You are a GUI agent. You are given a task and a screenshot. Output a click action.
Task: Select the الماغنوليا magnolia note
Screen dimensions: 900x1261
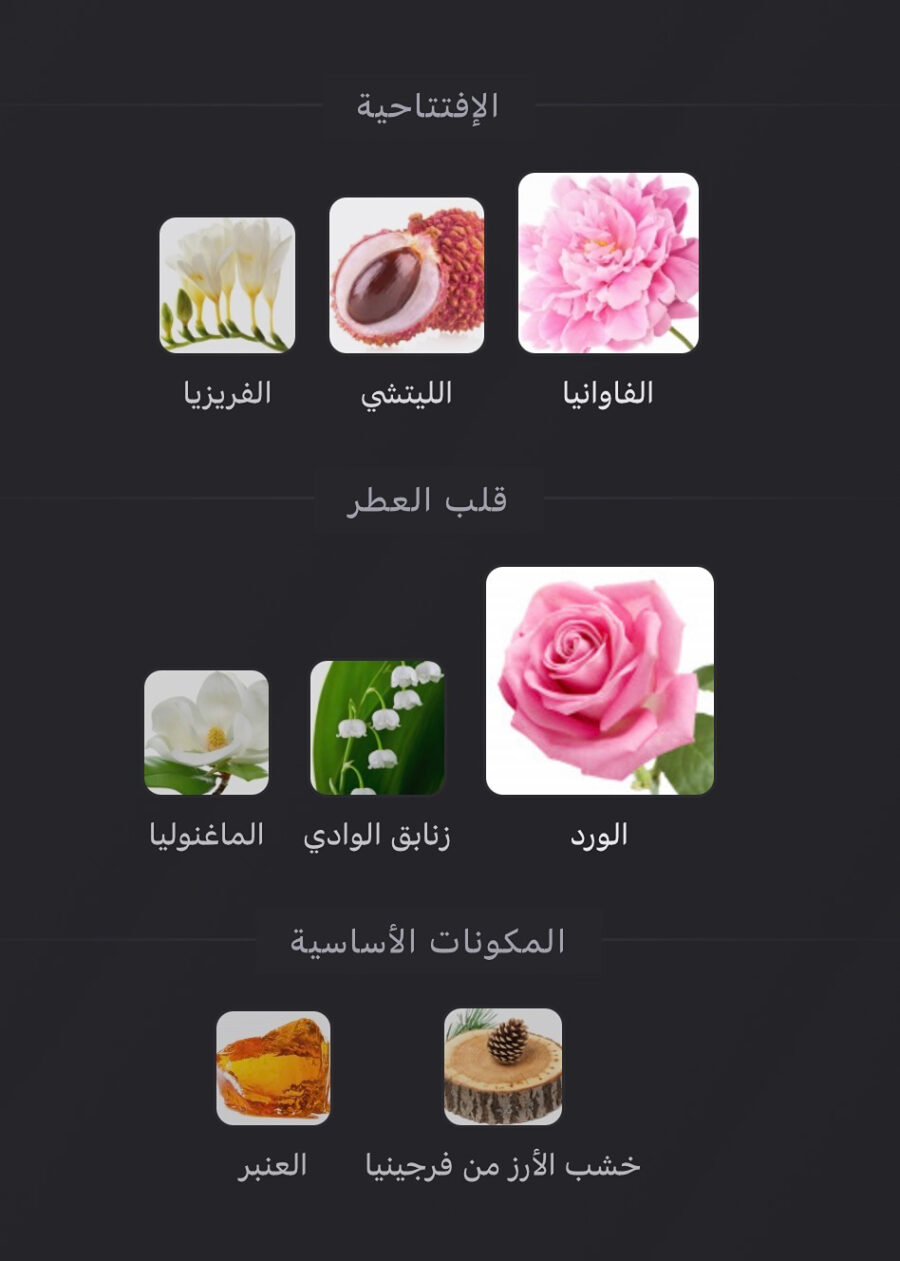(x=206, y=732)
